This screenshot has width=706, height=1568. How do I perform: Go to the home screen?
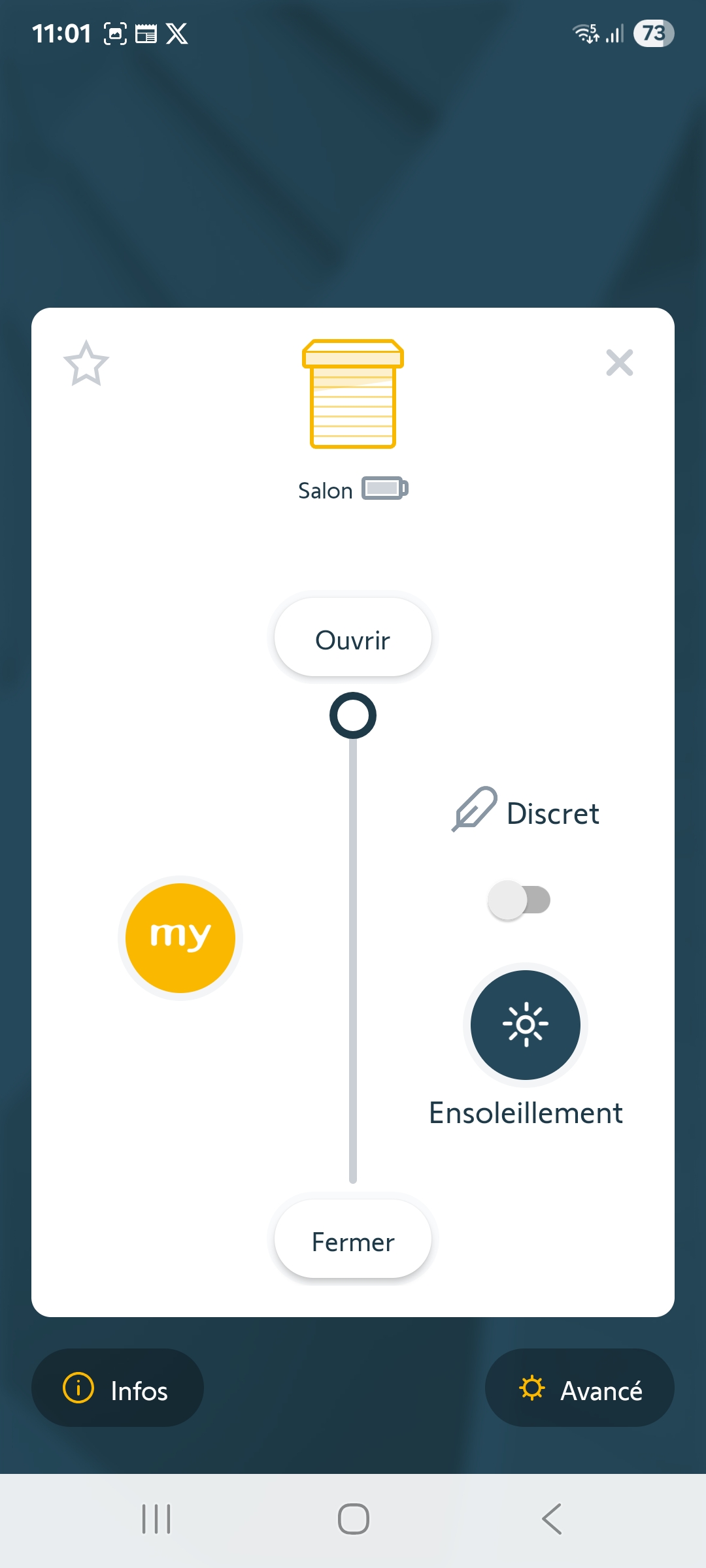pyautogui.click(x=353, y=1519)
